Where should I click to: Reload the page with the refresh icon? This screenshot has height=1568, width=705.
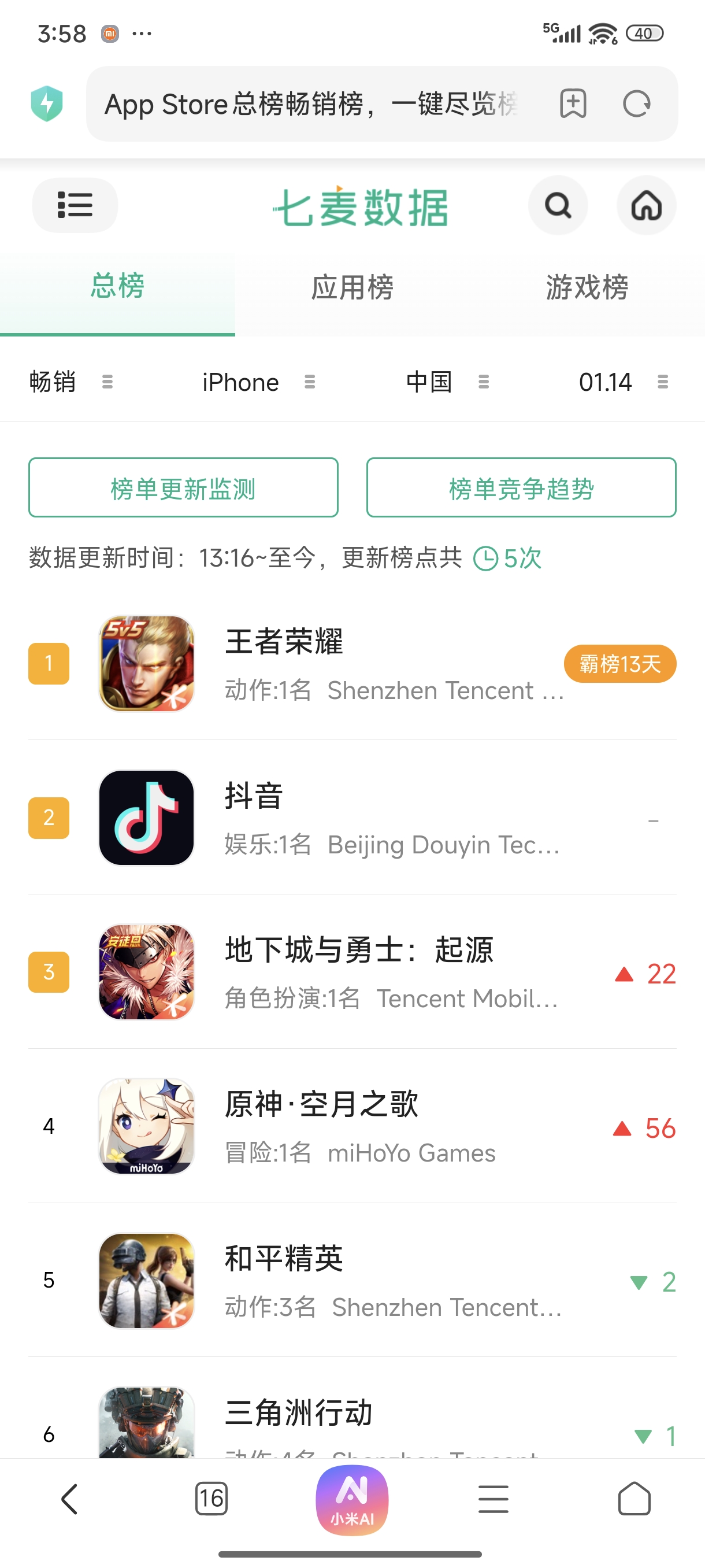coord(636,103)
